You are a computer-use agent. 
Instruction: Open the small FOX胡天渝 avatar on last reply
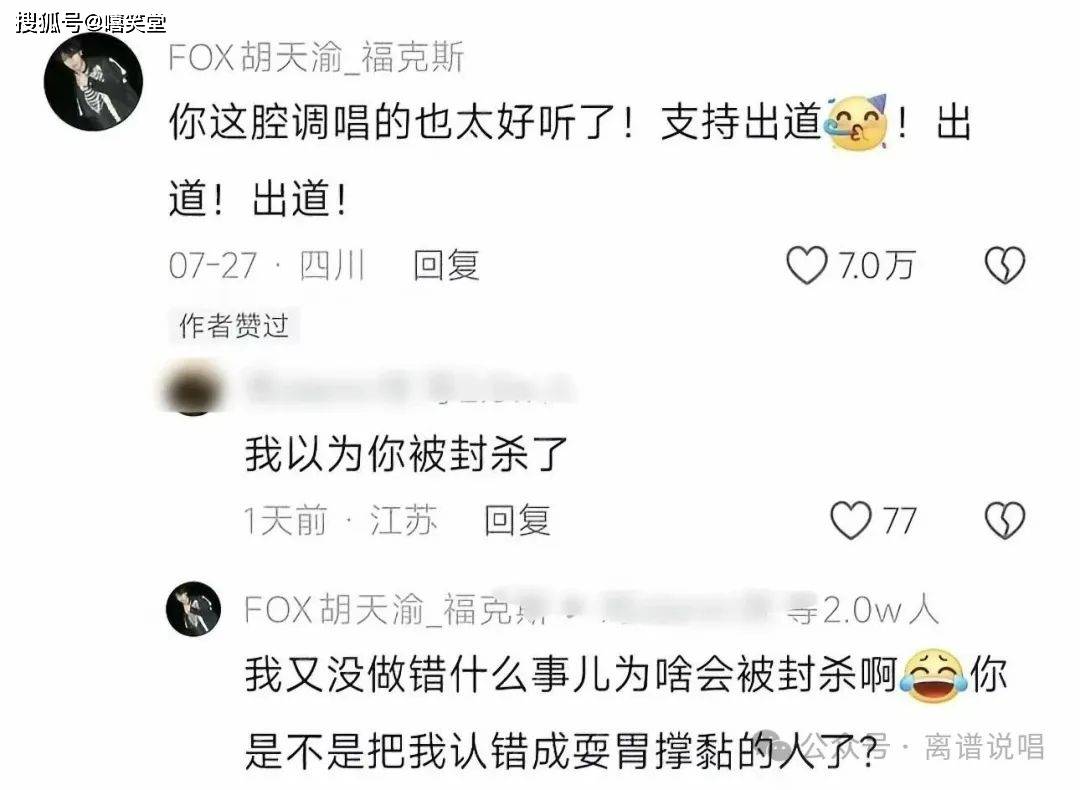[193, 609]
